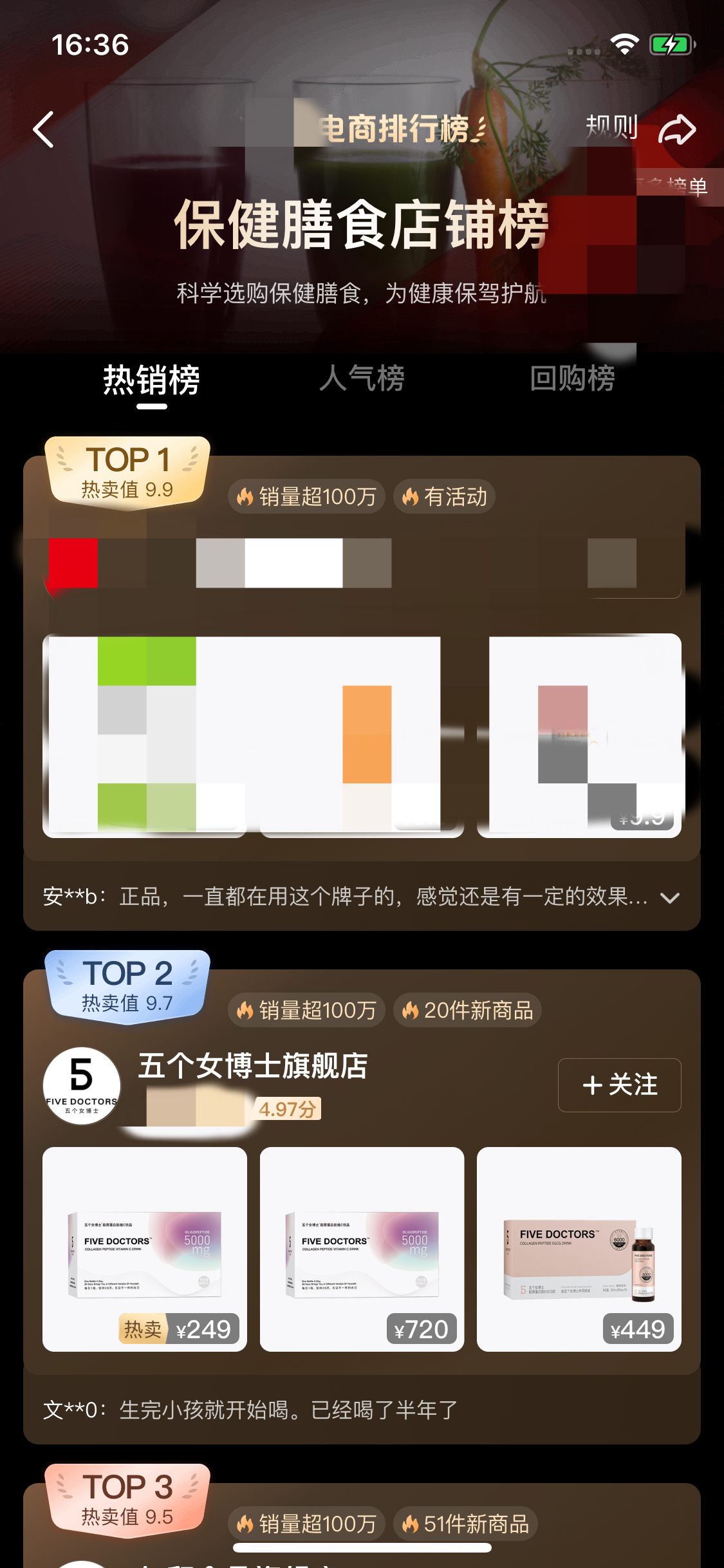Open the ¥720 Five Doctors product
The height and width of the screenshot is (1568, 724).
pos(362,1249)
